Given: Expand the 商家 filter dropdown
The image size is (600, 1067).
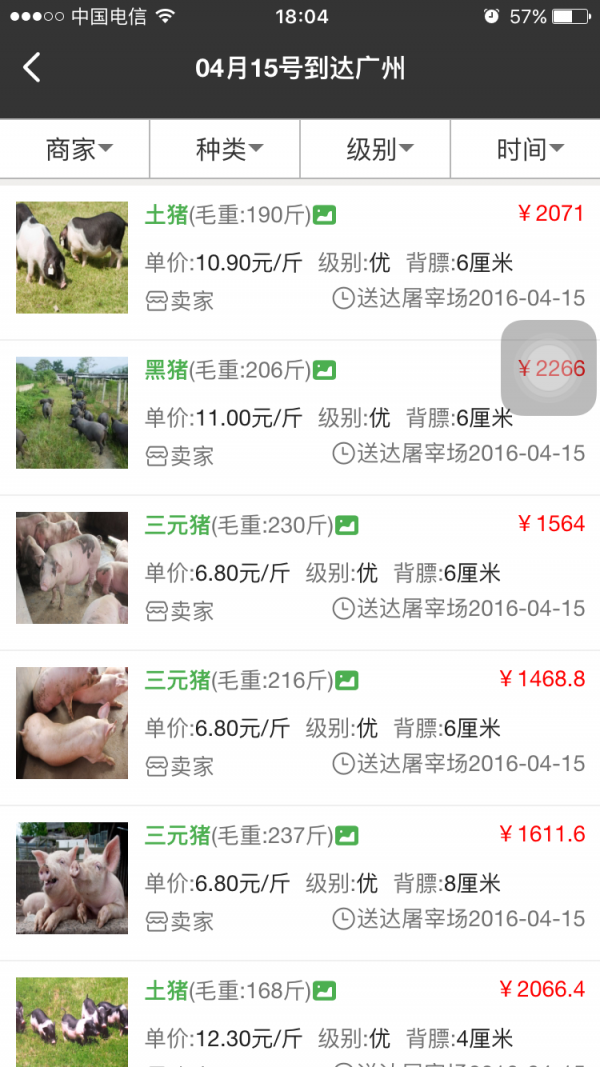Looking at the screenshot, I should click(76, 150).
